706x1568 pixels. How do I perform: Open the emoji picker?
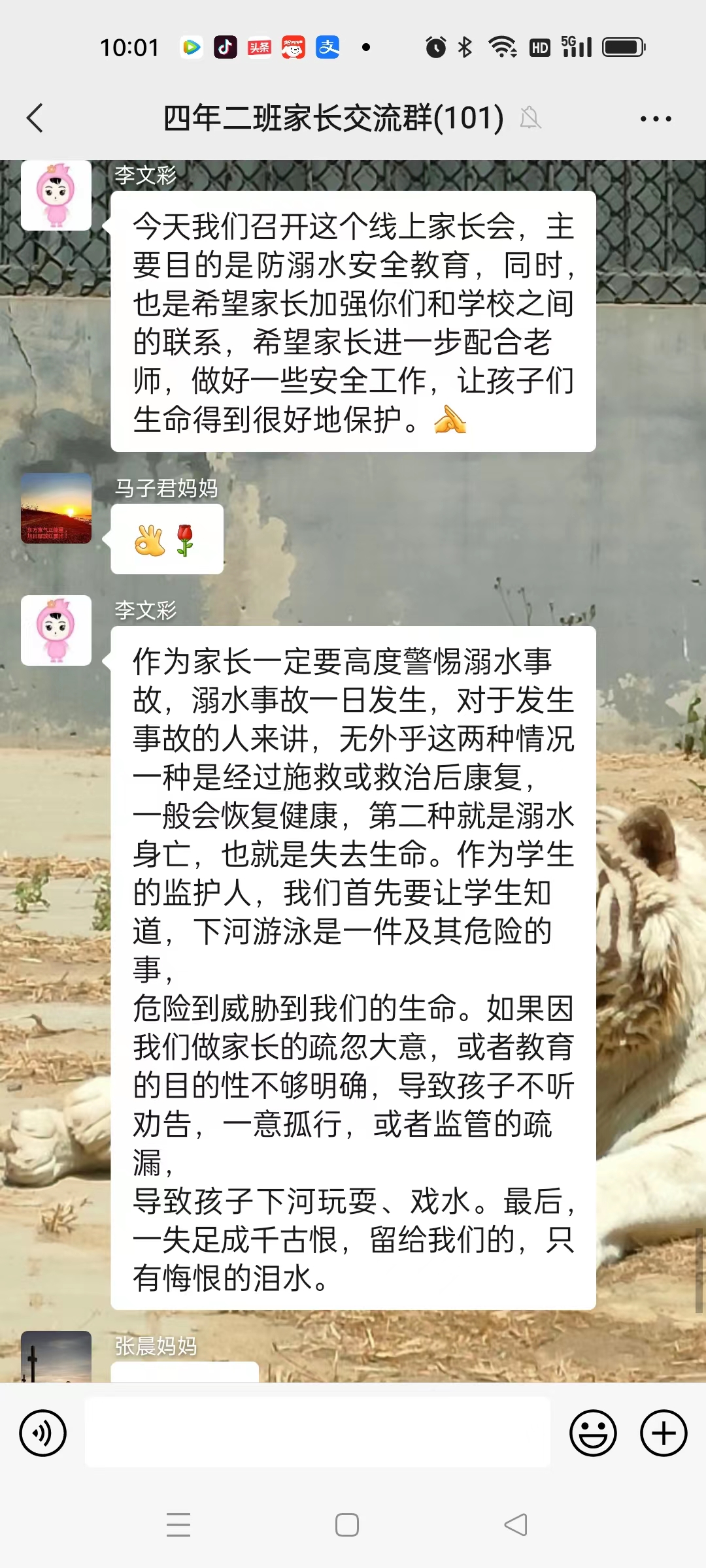(x=593, y=1433)
